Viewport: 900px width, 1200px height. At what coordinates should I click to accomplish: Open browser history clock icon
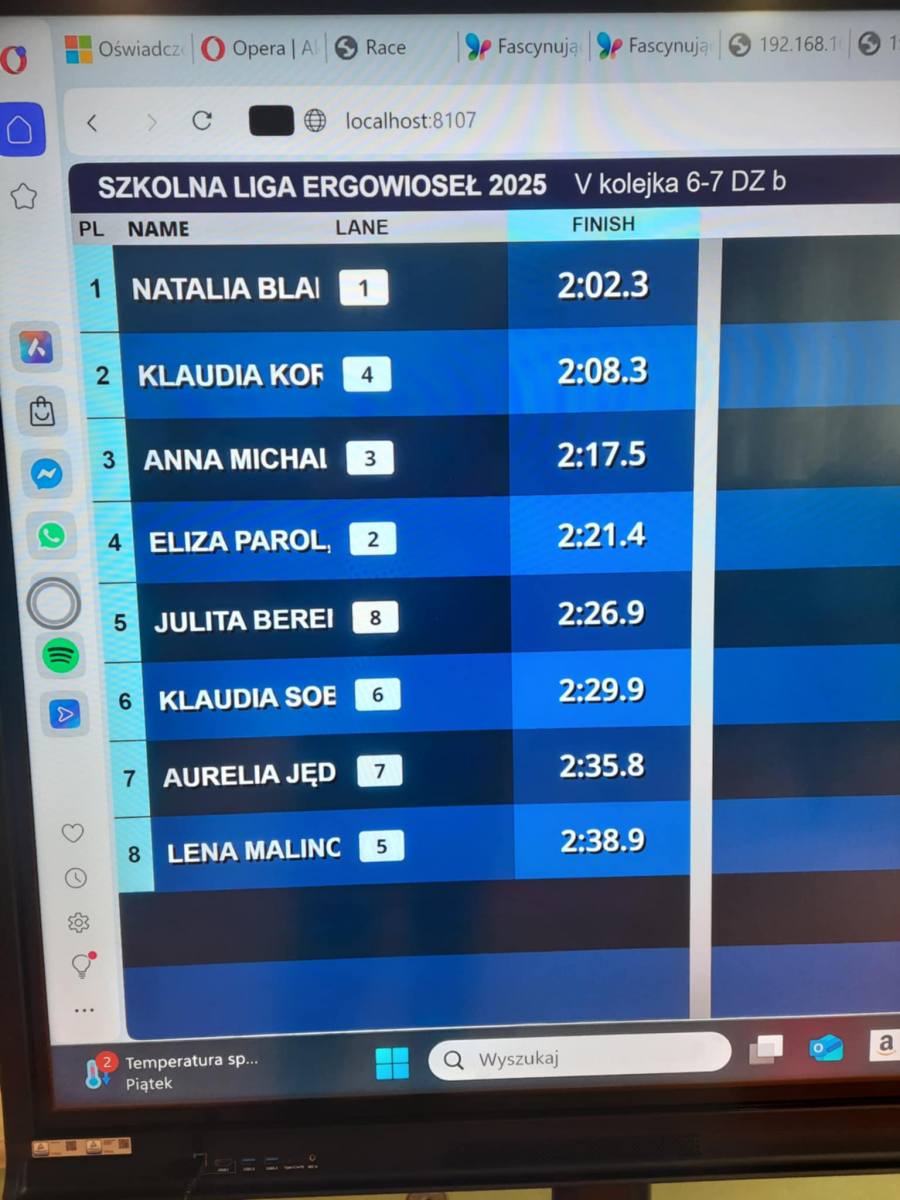[x=75, y=878]
